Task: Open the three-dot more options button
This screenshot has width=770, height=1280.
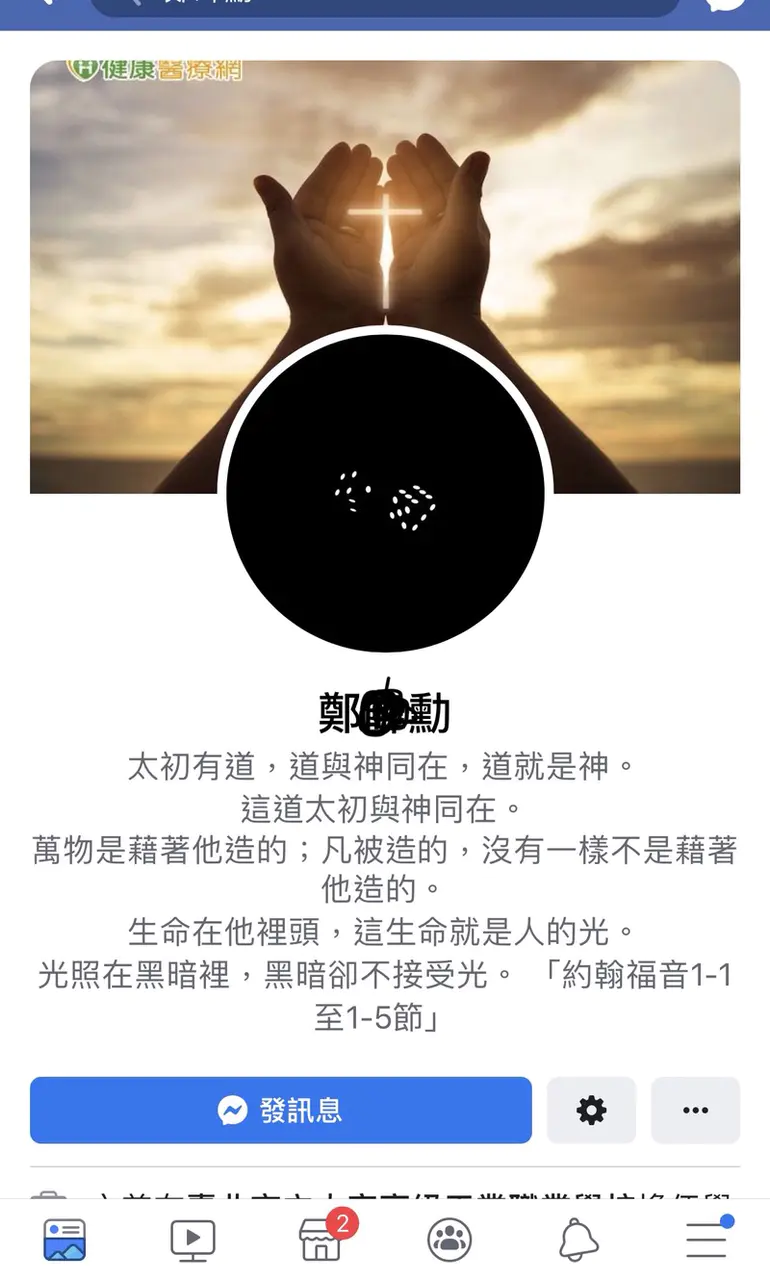Action: coord(695,1110)
